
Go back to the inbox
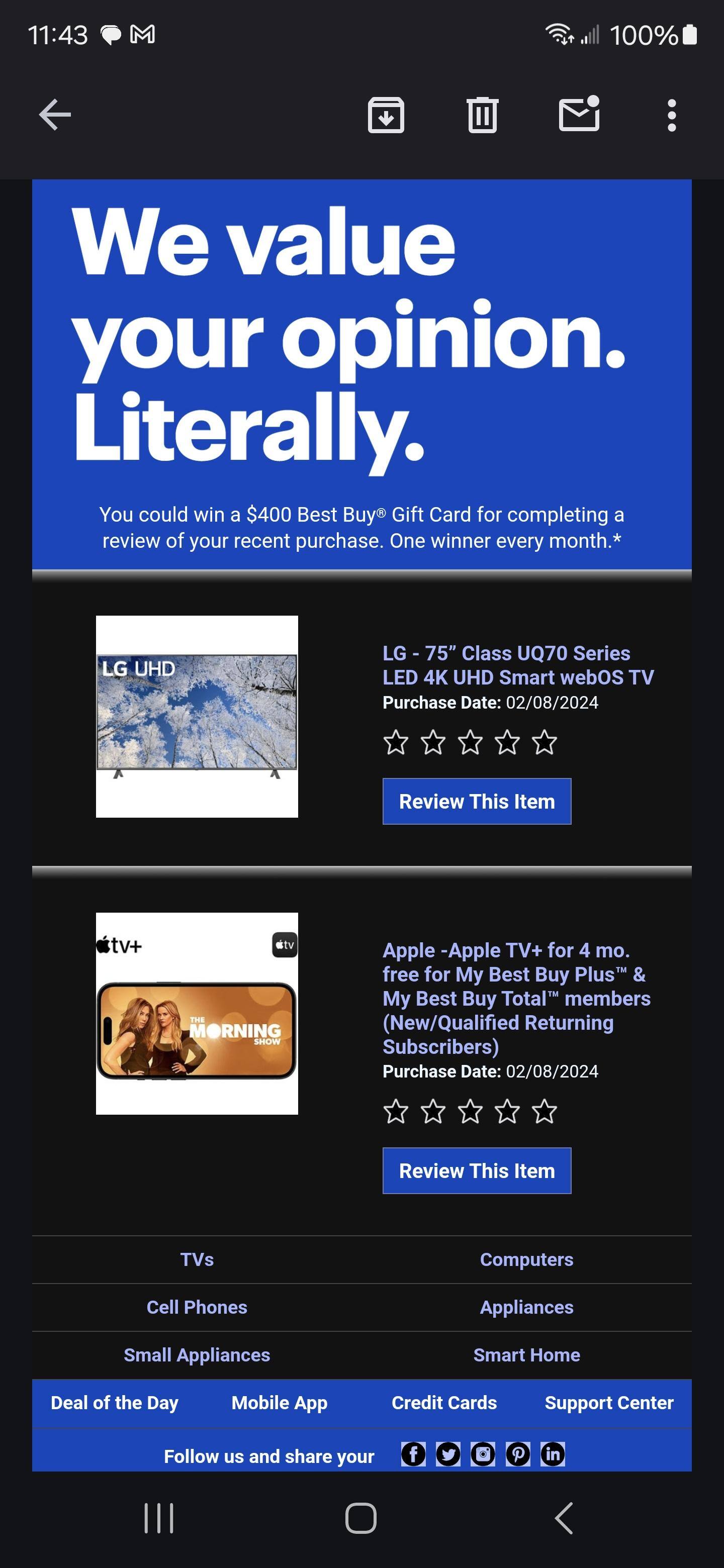(x=55, y=115)
